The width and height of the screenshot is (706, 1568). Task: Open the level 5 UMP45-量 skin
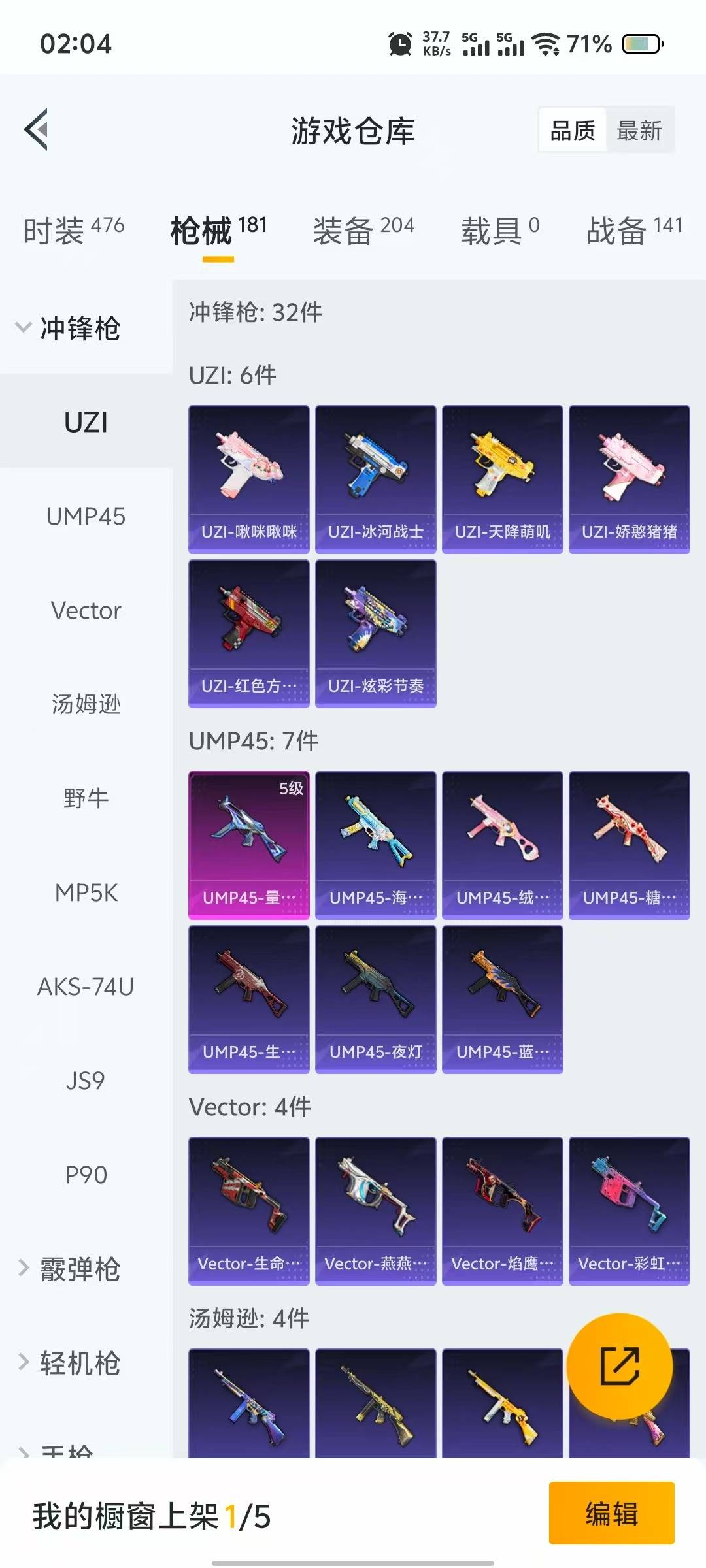click(x=248, y=845)
